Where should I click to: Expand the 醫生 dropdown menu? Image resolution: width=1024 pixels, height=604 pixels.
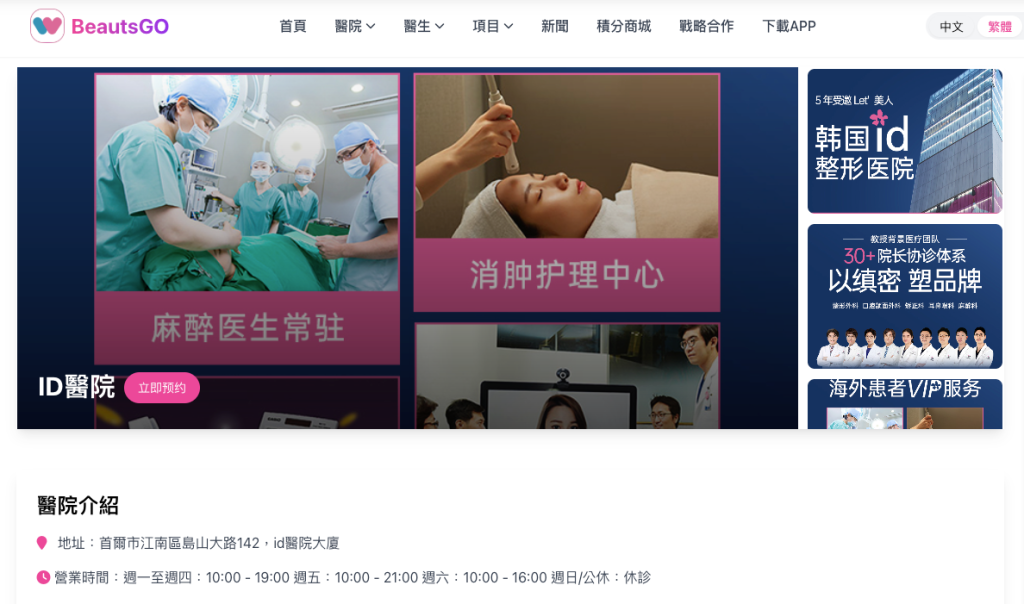[x=424, y=26]
